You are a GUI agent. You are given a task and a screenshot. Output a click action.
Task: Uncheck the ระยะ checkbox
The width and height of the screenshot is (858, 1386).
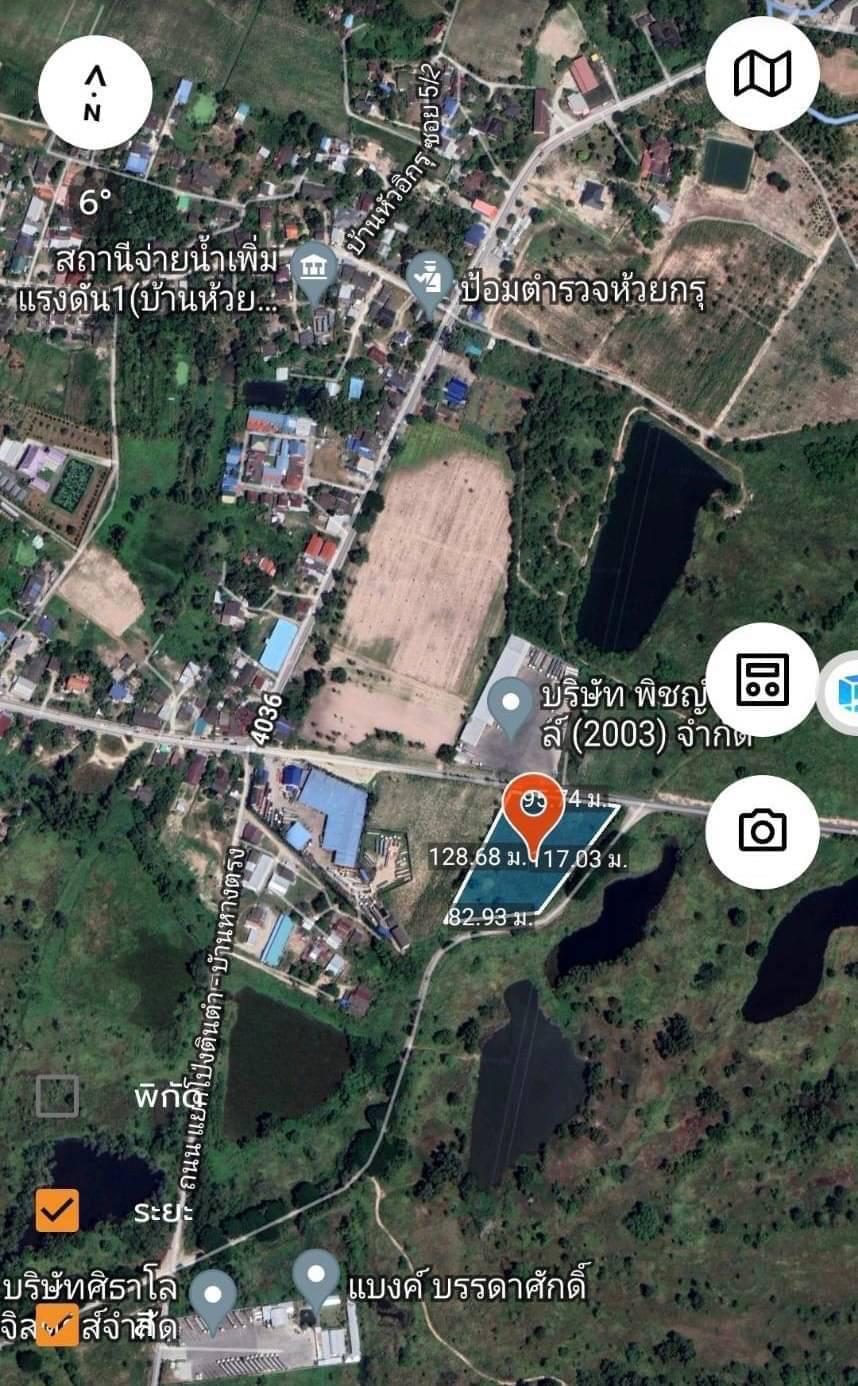point(57,1211)
